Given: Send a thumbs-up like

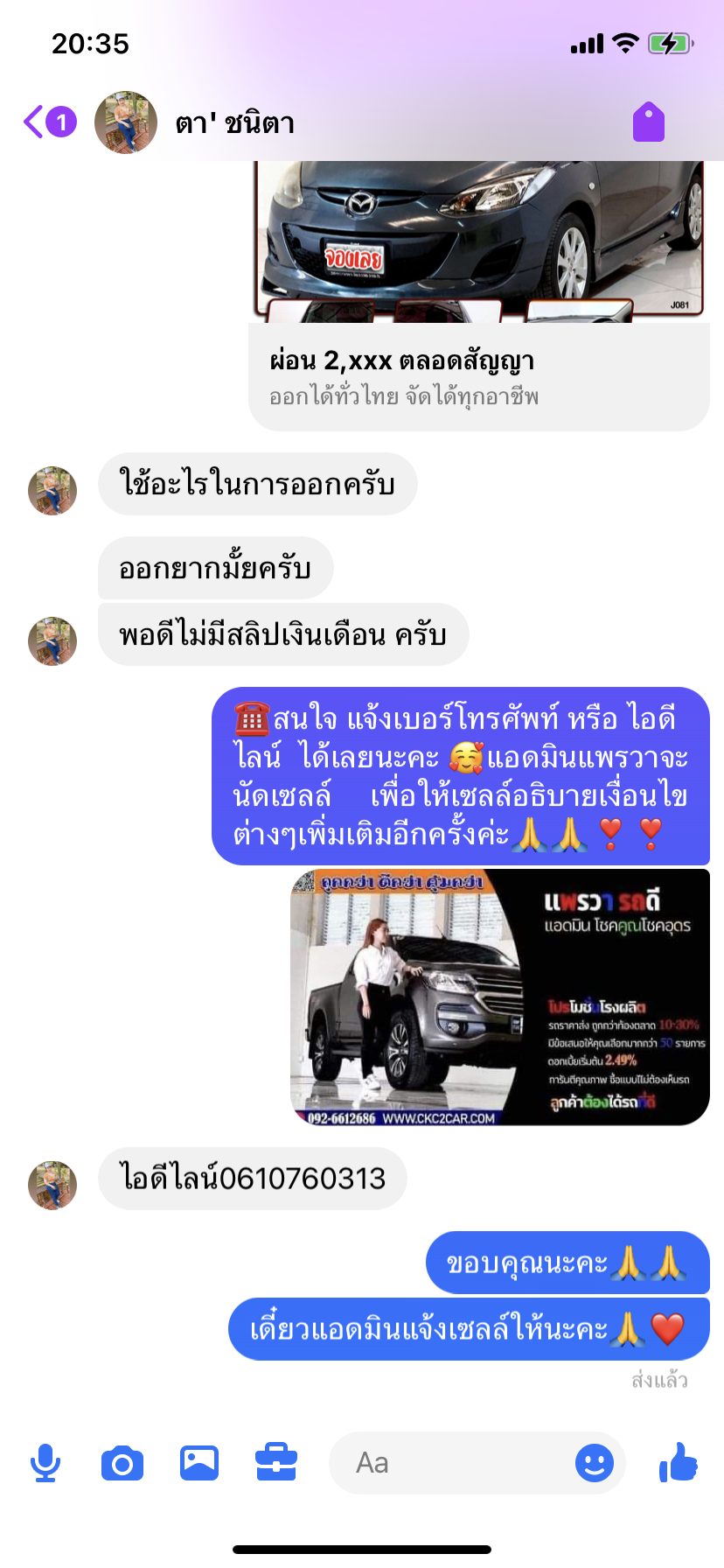Looking at the screenshot, I should [x=679, y=1461].
